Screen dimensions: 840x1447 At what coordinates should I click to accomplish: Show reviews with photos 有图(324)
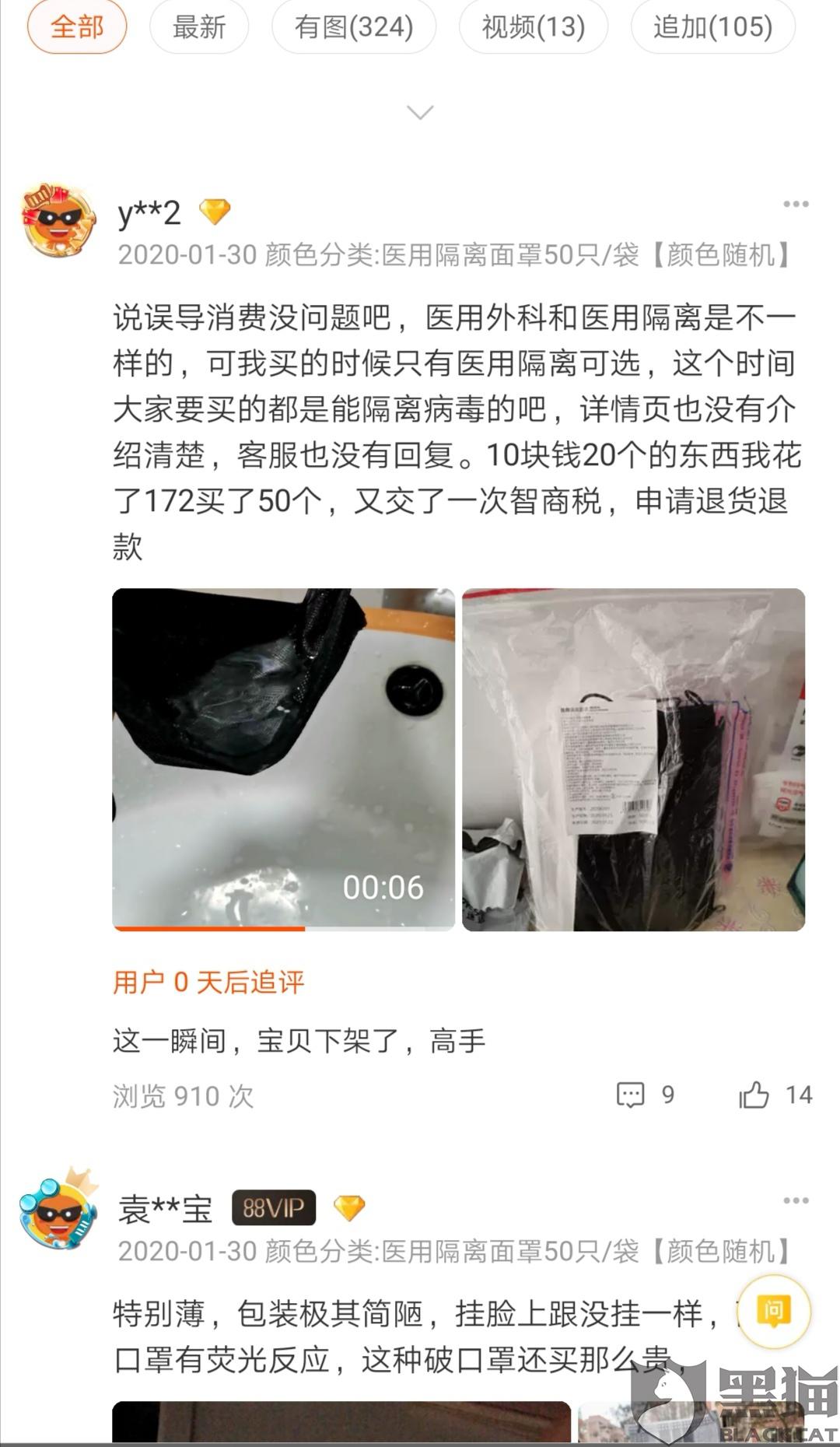coord(354,28)
